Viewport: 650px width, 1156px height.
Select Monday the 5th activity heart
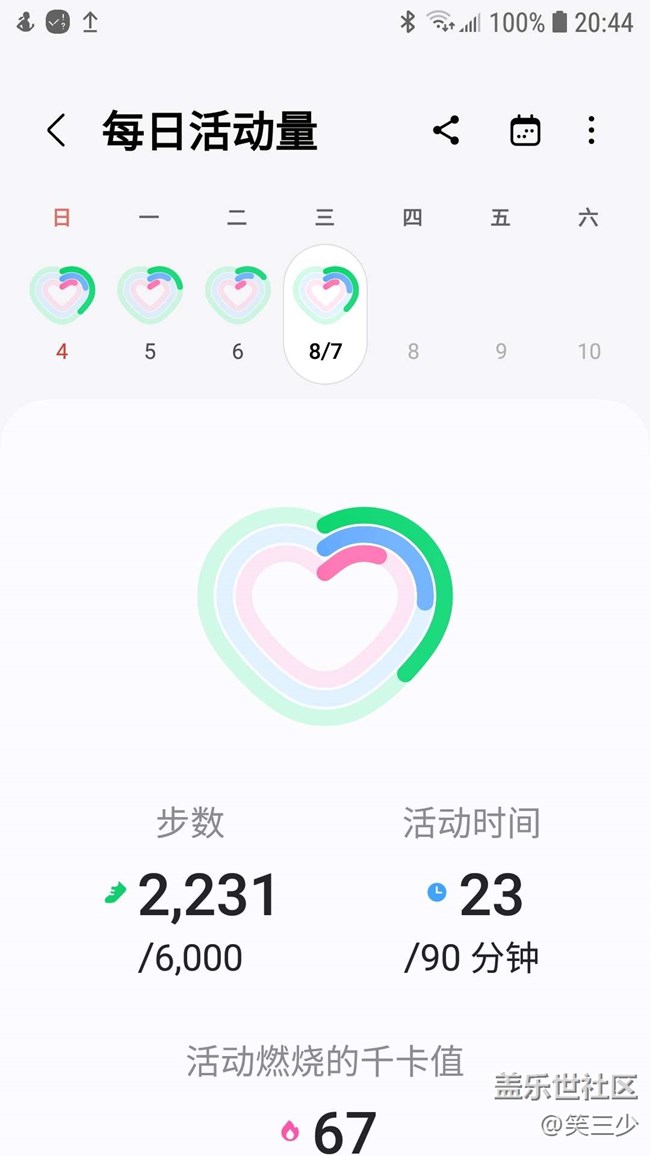(x=150, y=295)
